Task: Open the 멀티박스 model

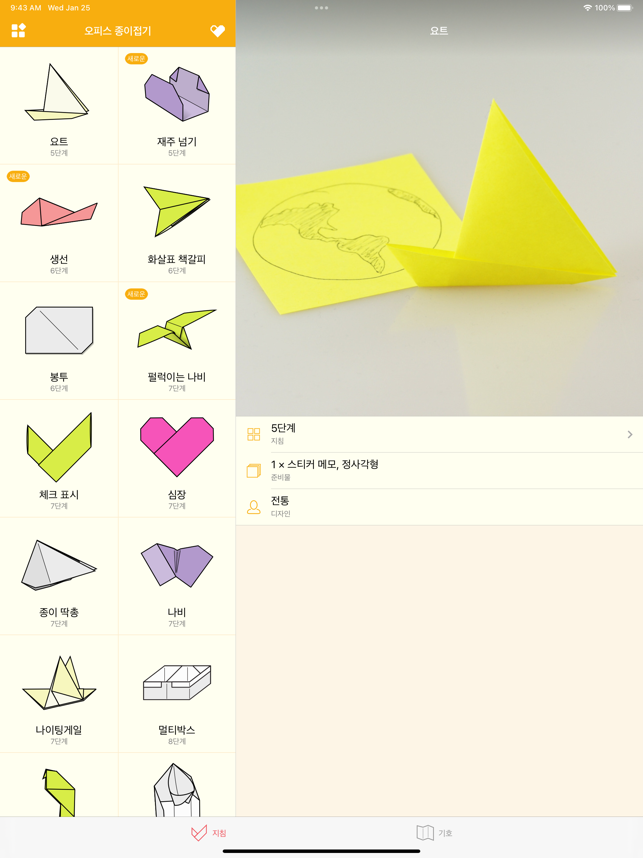Action: (177, 694)
